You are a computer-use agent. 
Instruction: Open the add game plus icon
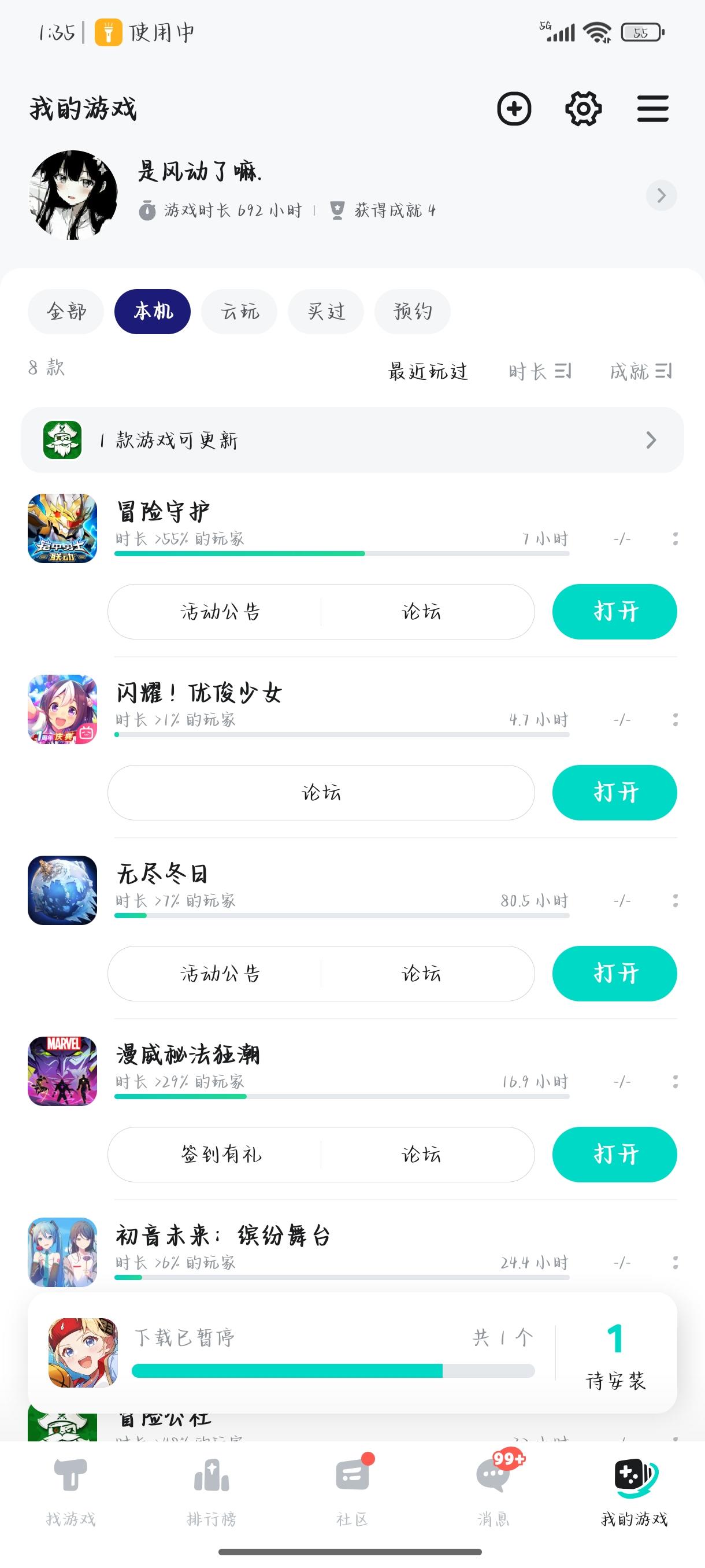coord(514,110)
